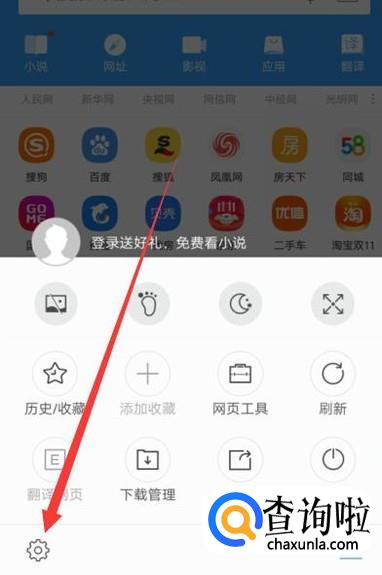This screenshot has height=575, width=382.
Task: Open 历史/收藏 history and favorites
Action: point(55,384)
